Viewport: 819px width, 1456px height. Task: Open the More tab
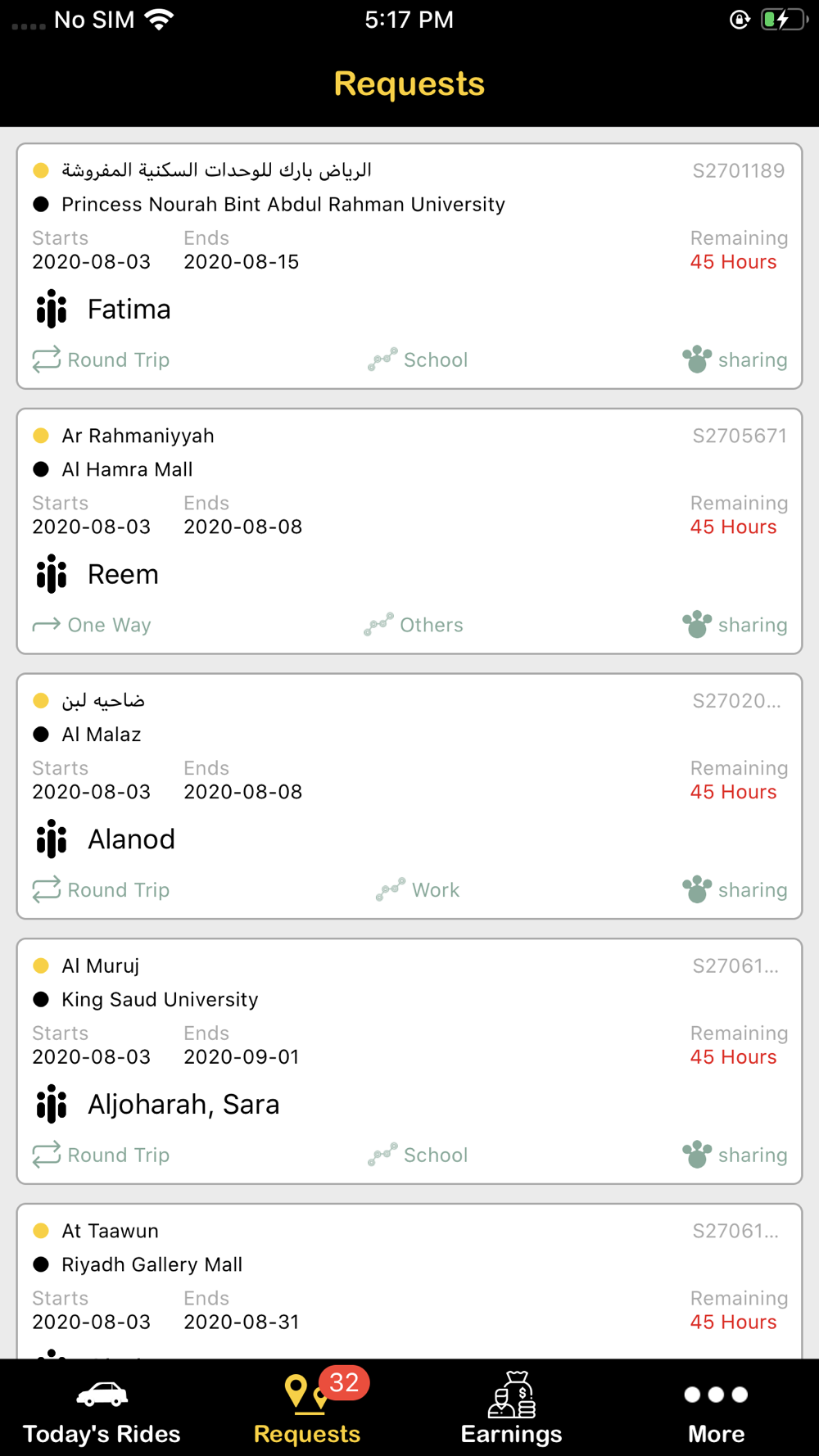[717, 1409]
